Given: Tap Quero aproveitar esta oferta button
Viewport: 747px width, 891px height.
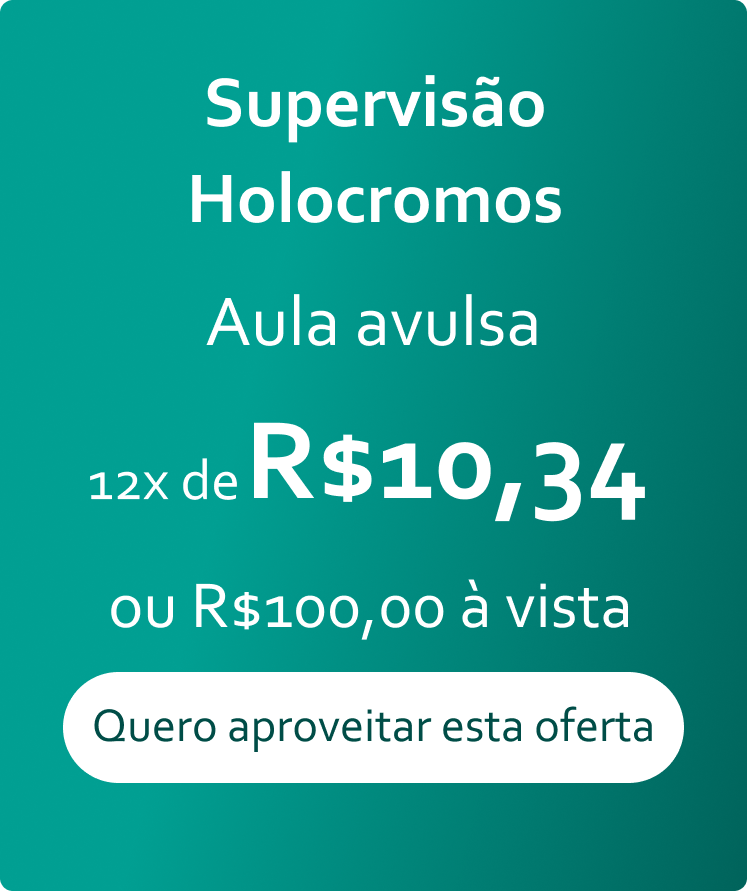Looking at the screenshot, I should tap(373, 727).
